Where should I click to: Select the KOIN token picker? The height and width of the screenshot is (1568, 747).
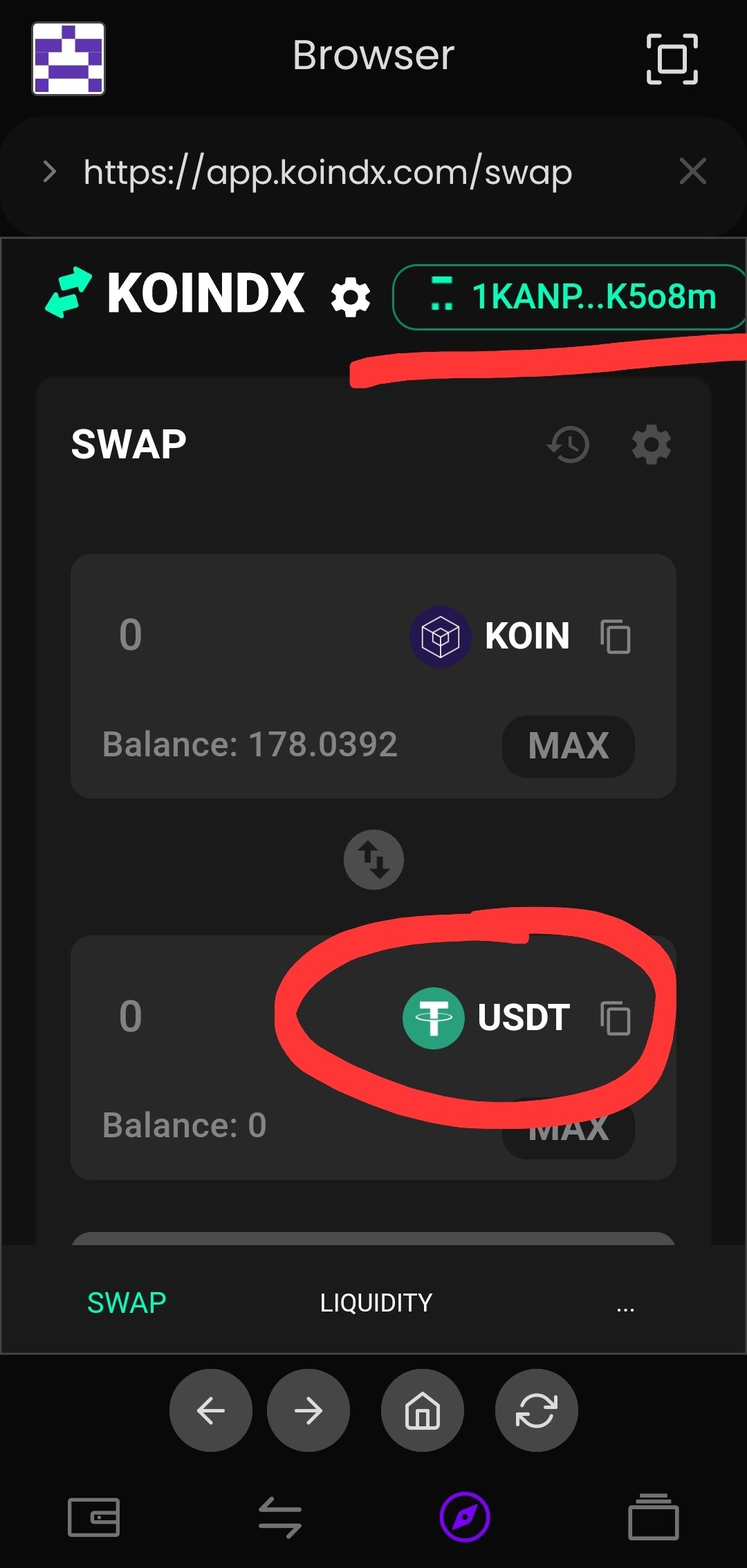click(490, 636)
